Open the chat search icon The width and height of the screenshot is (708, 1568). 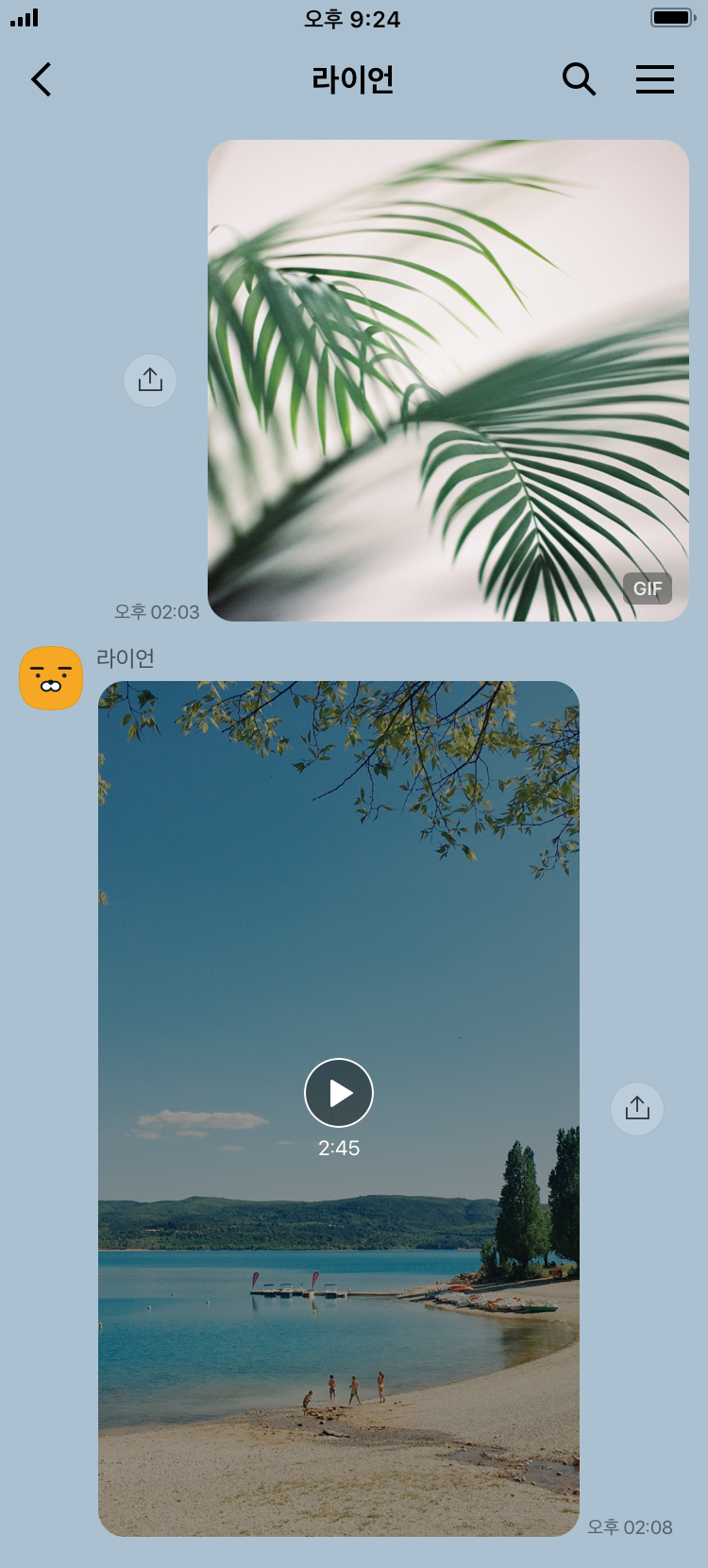click(580, 79)
